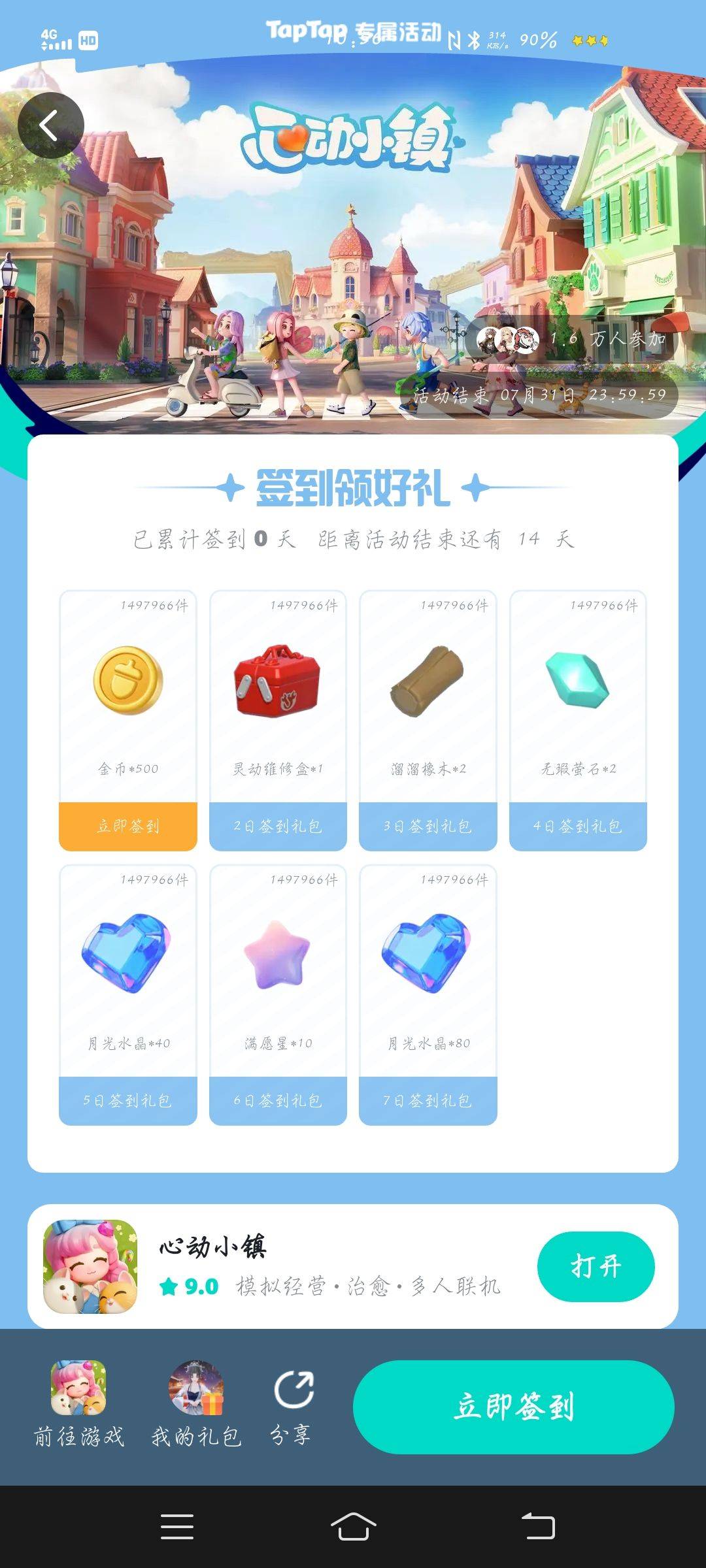Tap the large green 立即签到 button
Viewport: 706px width, 1568px height.
(x=513, y=1407)
